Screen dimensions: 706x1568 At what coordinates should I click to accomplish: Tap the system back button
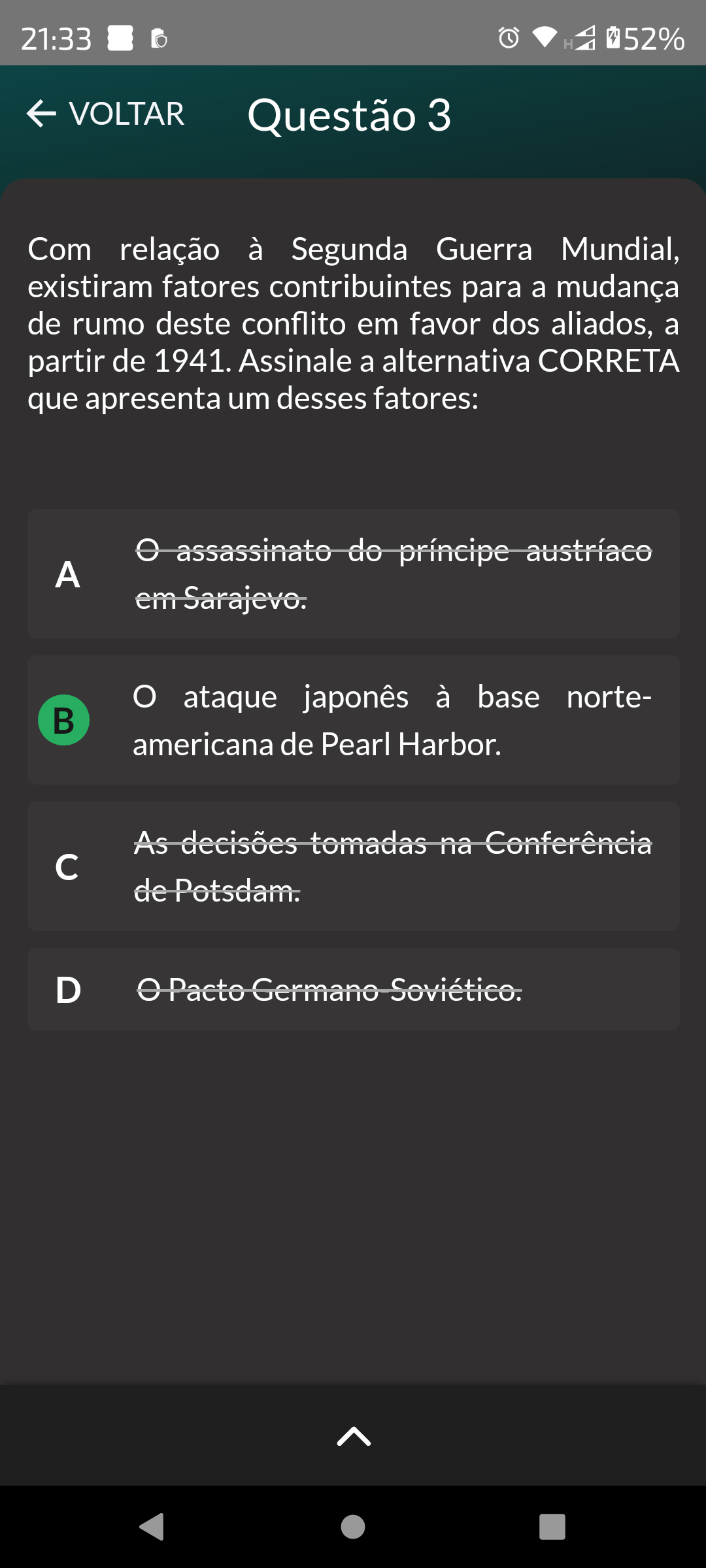(152, 1527)
